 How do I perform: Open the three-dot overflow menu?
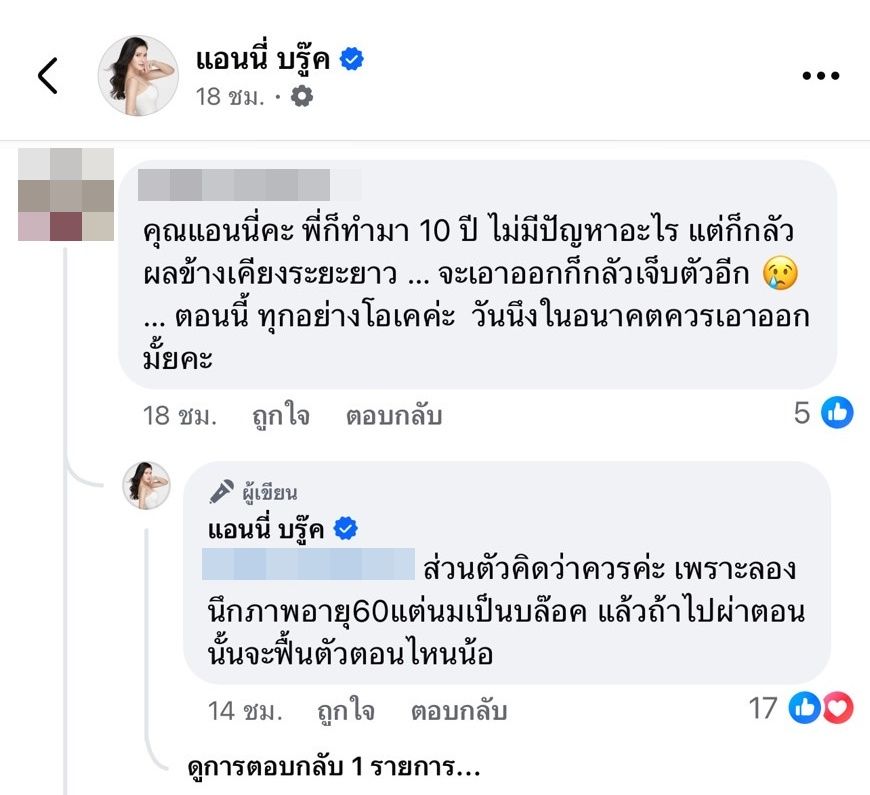coord(821,77)
